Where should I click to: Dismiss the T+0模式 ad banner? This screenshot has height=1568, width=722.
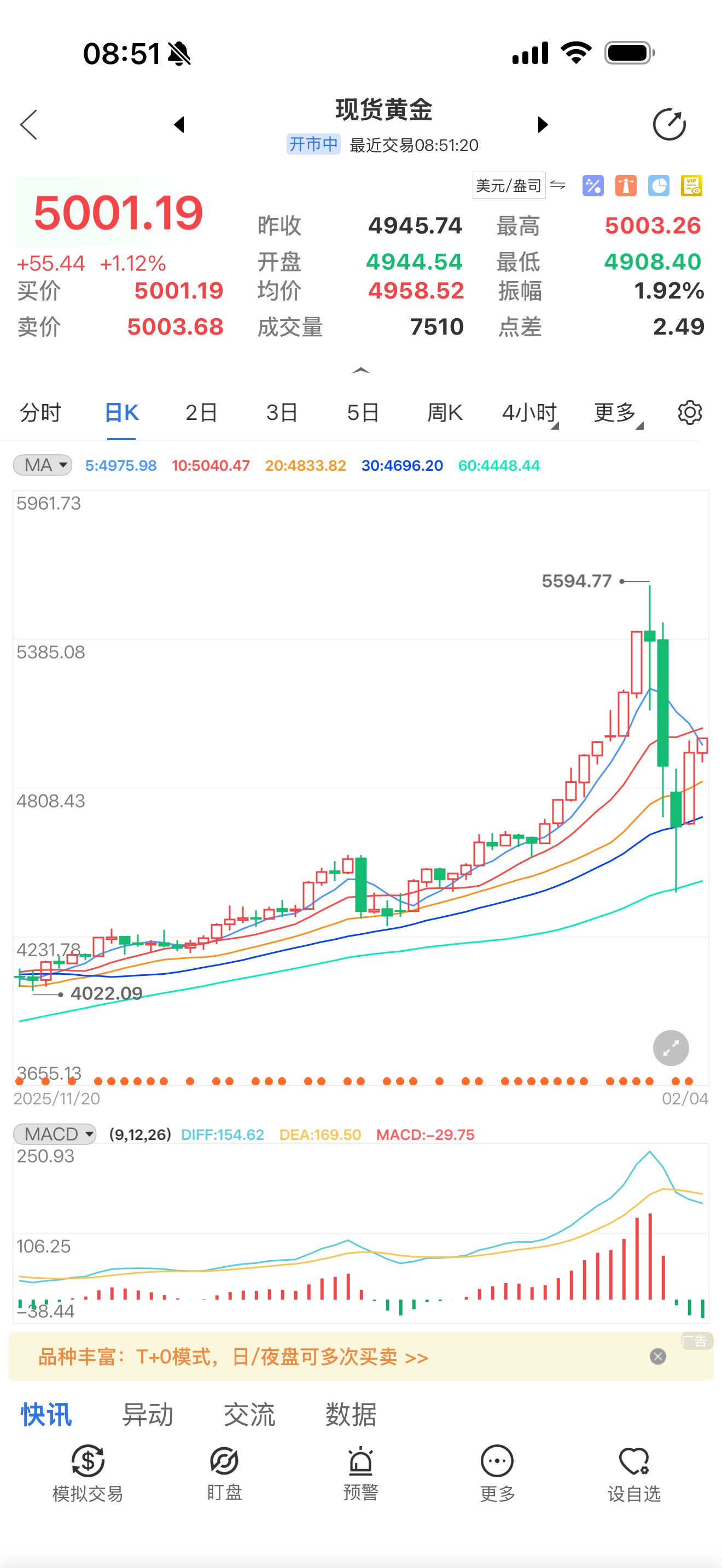(x=657, y=1356)
